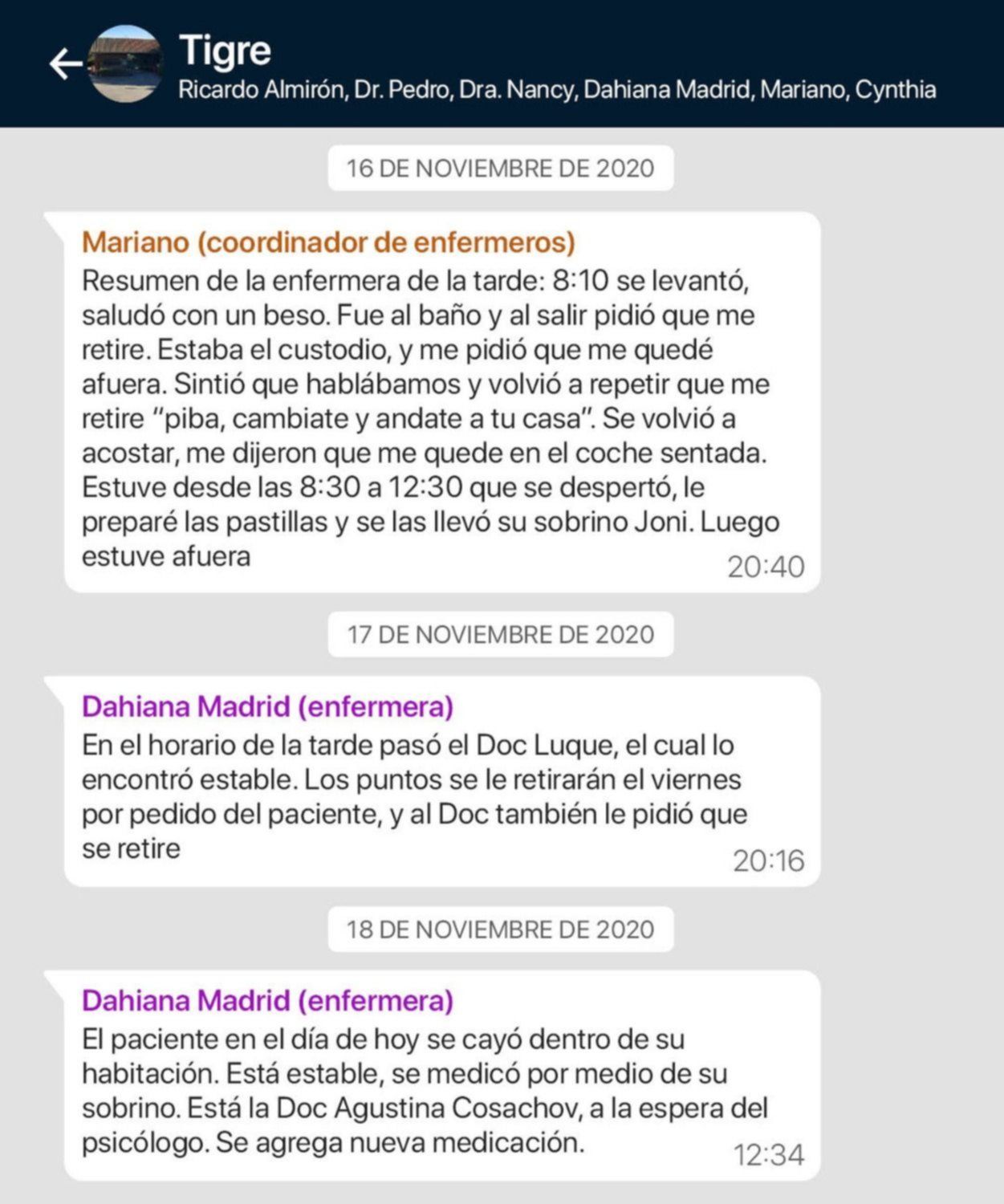
Task: Open the Tigre group profile photo
Action: (125, 64)
